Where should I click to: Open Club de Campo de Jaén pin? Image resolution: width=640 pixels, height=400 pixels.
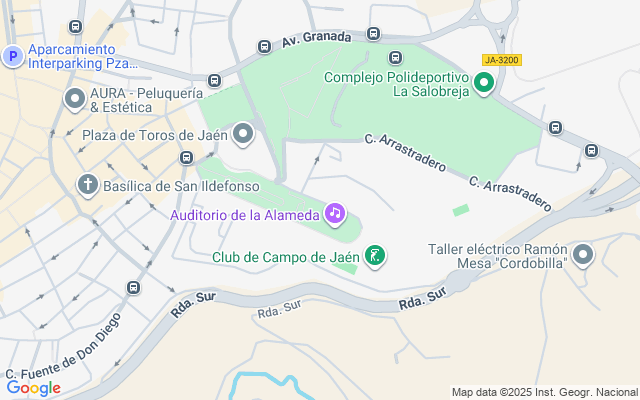point(375,256)
